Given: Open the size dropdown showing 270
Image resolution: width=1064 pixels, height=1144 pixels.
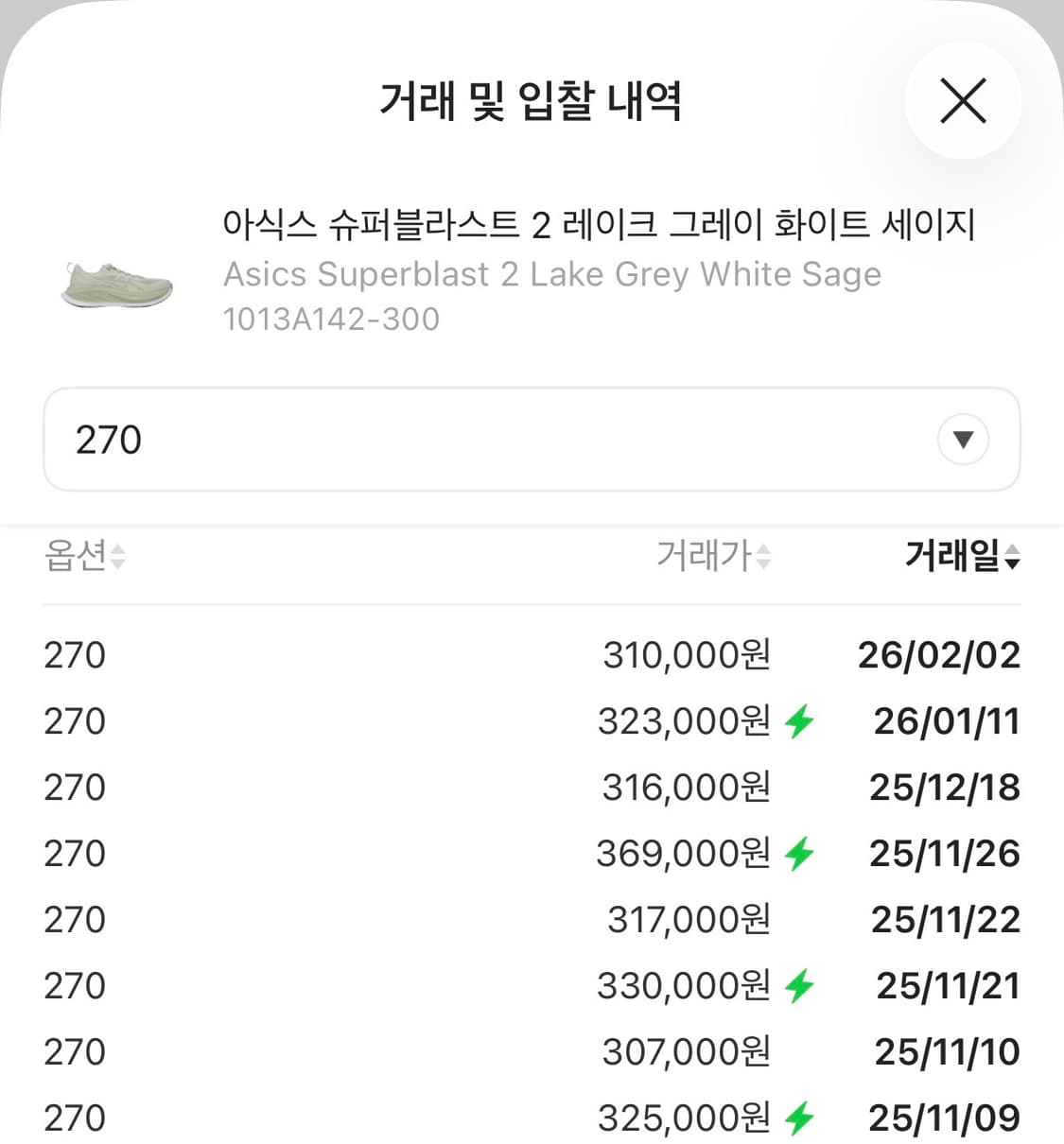Looking at the screenshot, I should pos(532,439).
